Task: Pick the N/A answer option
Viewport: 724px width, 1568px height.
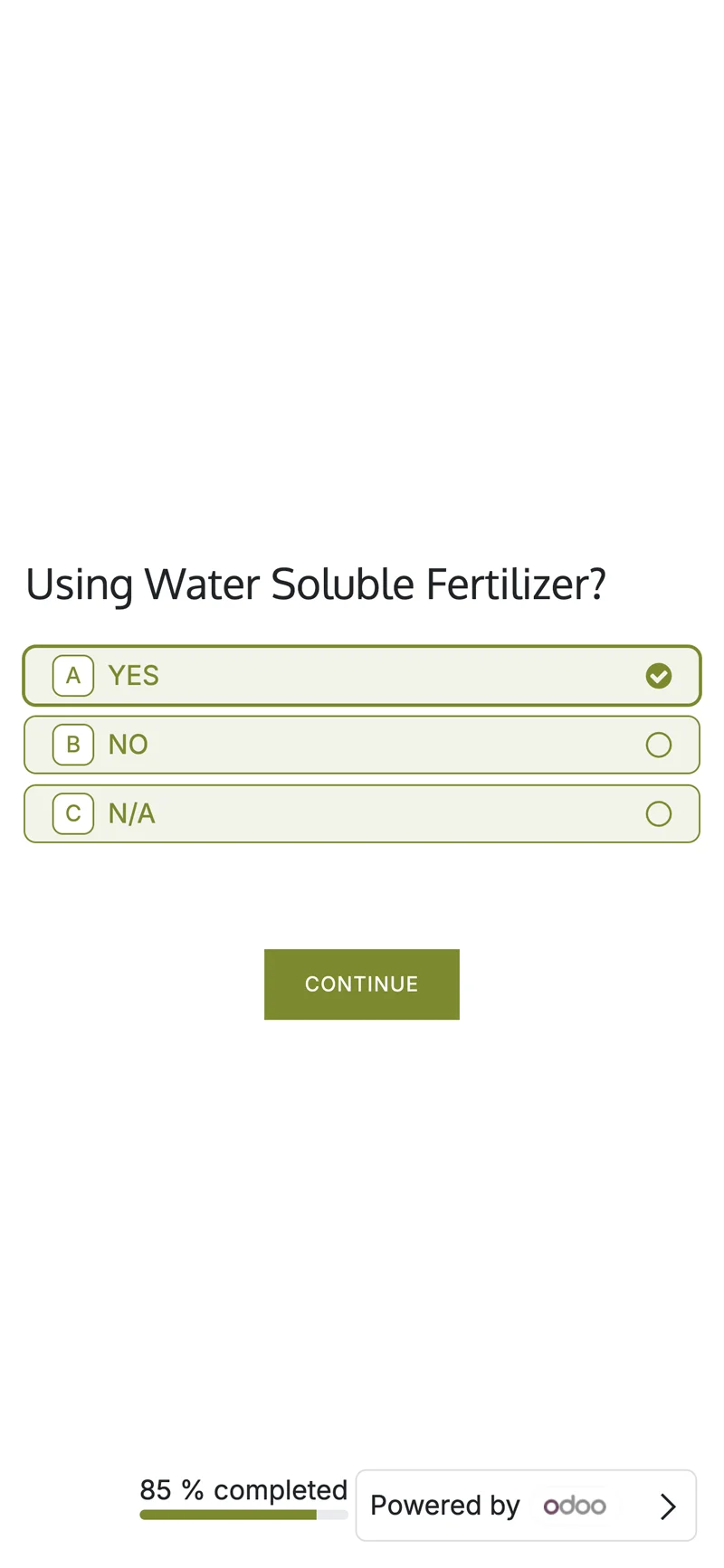Action: [362, 813]
